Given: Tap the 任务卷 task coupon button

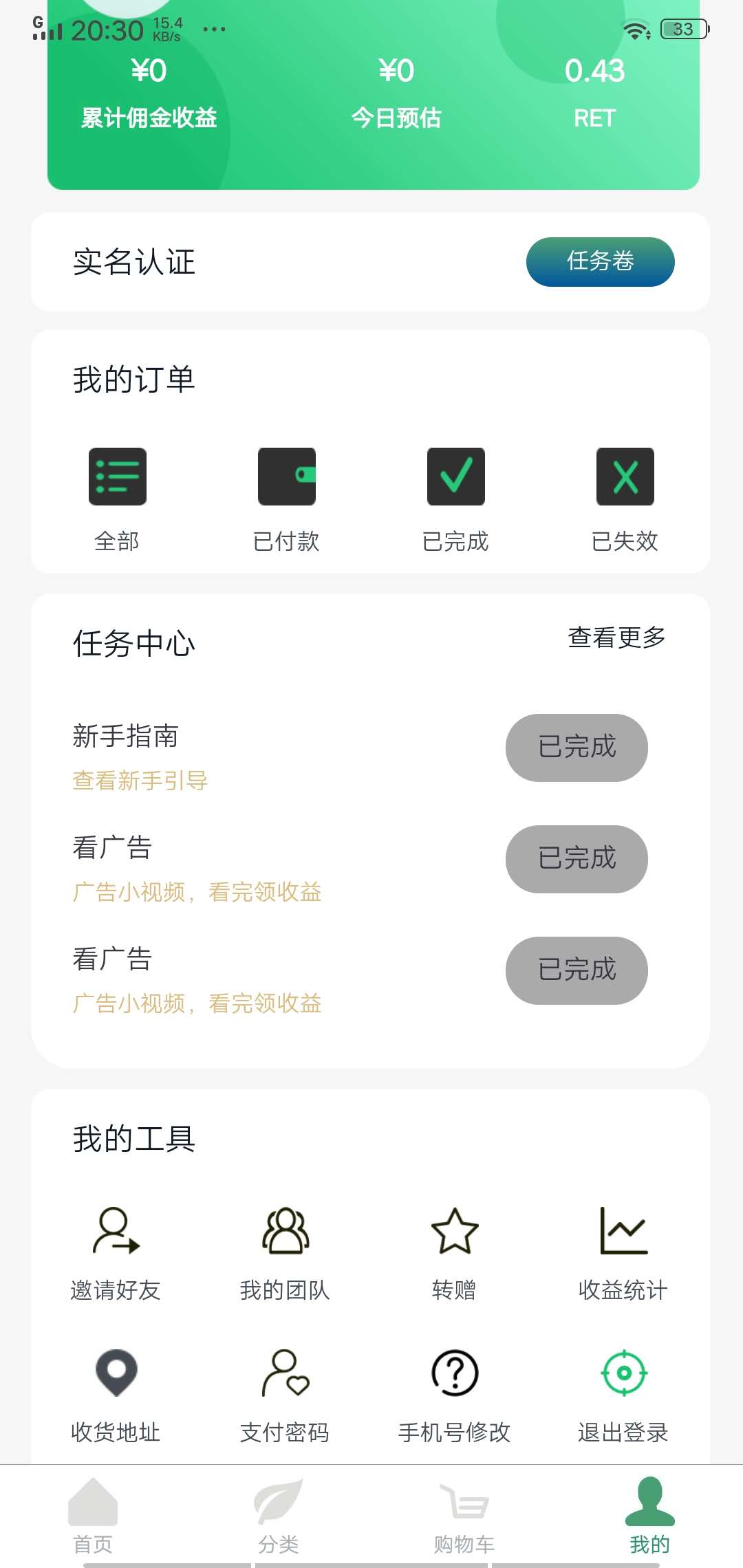Looking at the screenshot, I should (x=600, y=262).
